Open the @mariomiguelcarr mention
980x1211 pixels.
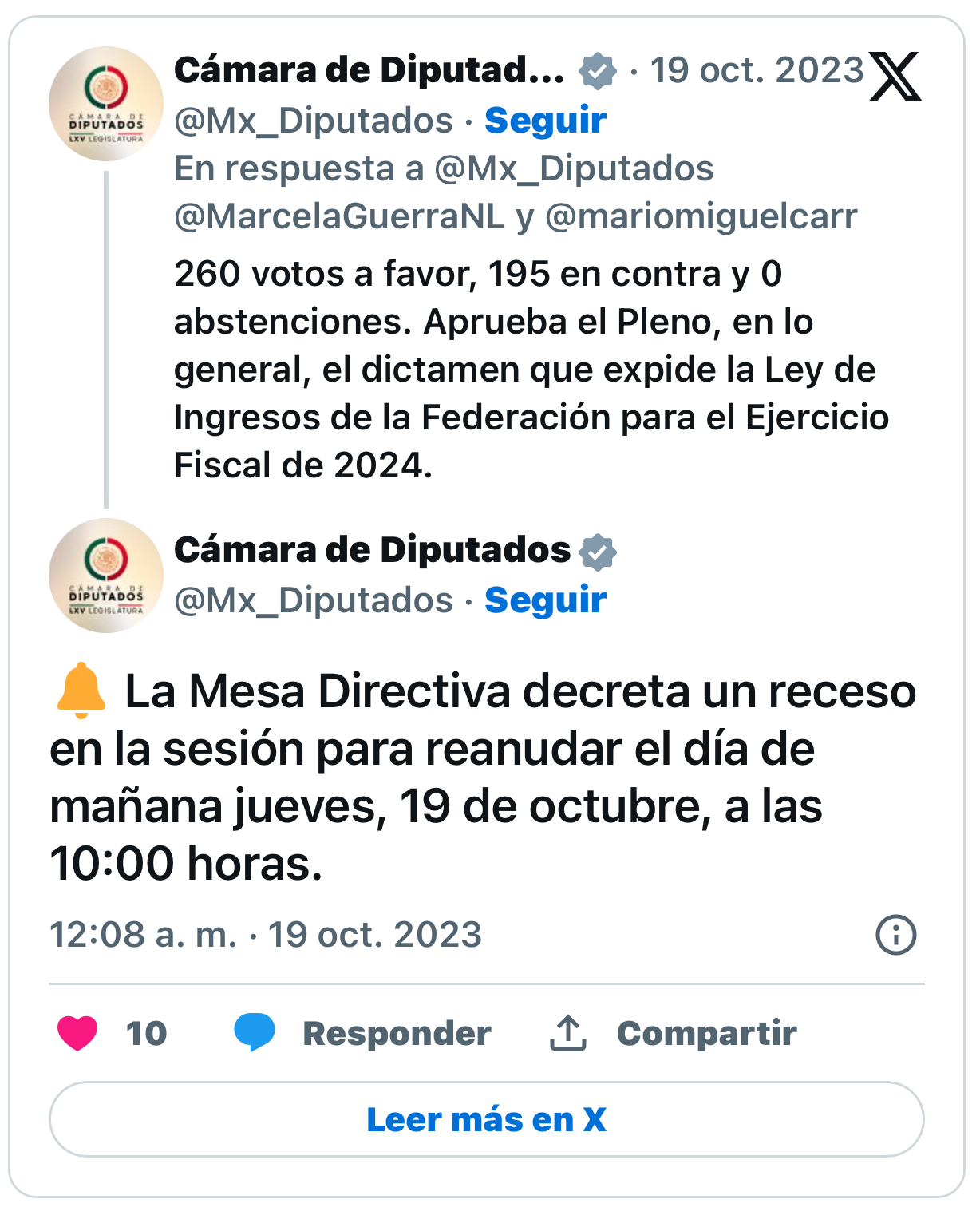(x=701, y=216)
